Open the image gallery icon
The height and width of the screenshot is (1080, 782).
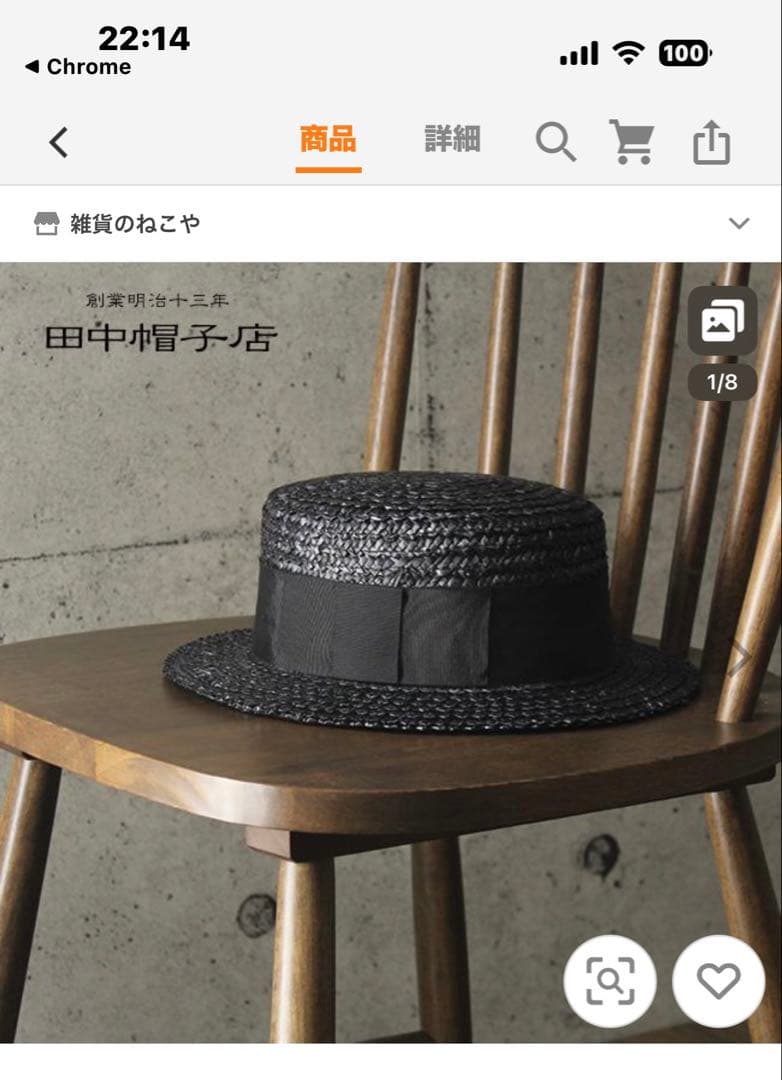[x=722, y=321]
